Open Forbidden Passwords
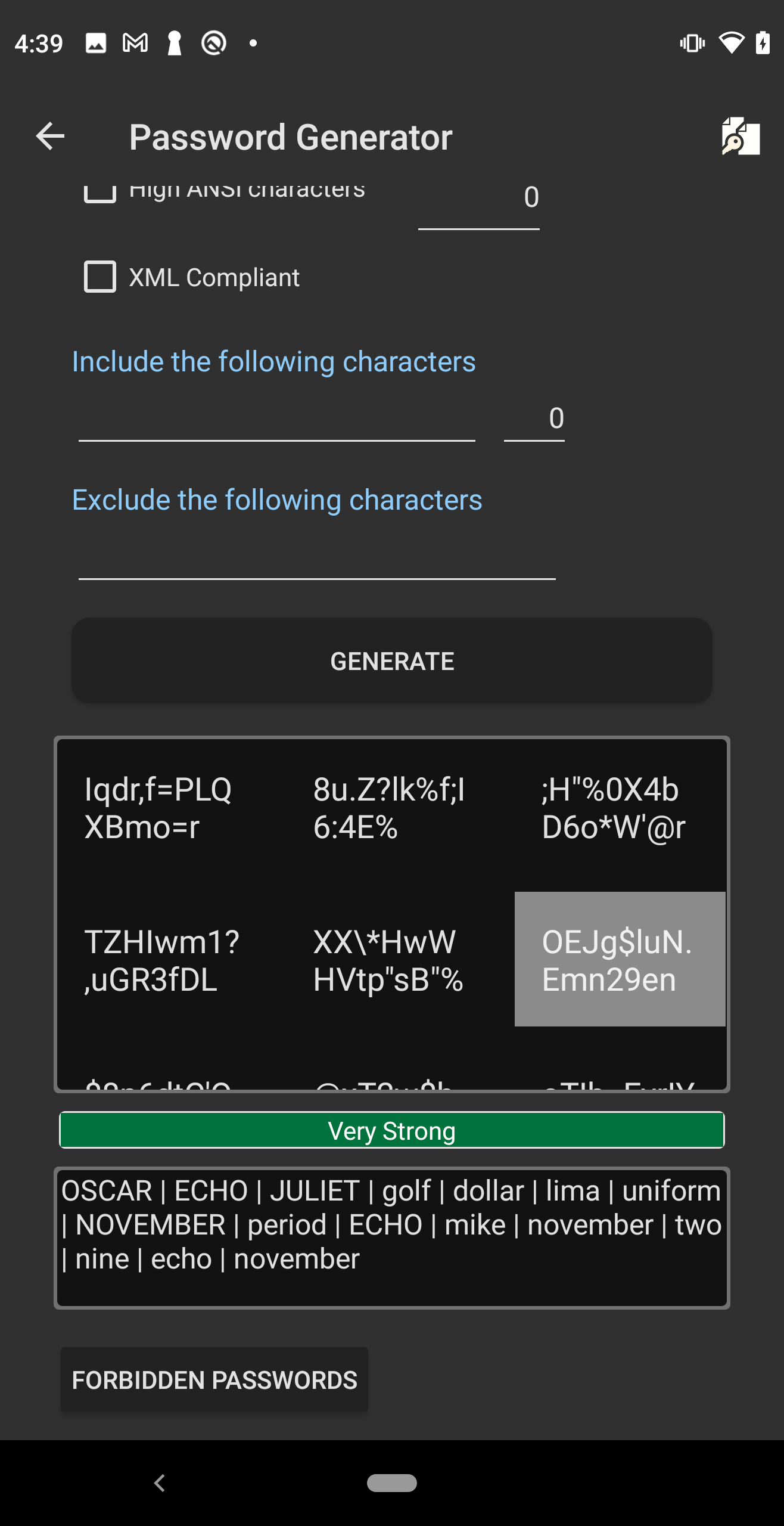 tap(214, 1379)
